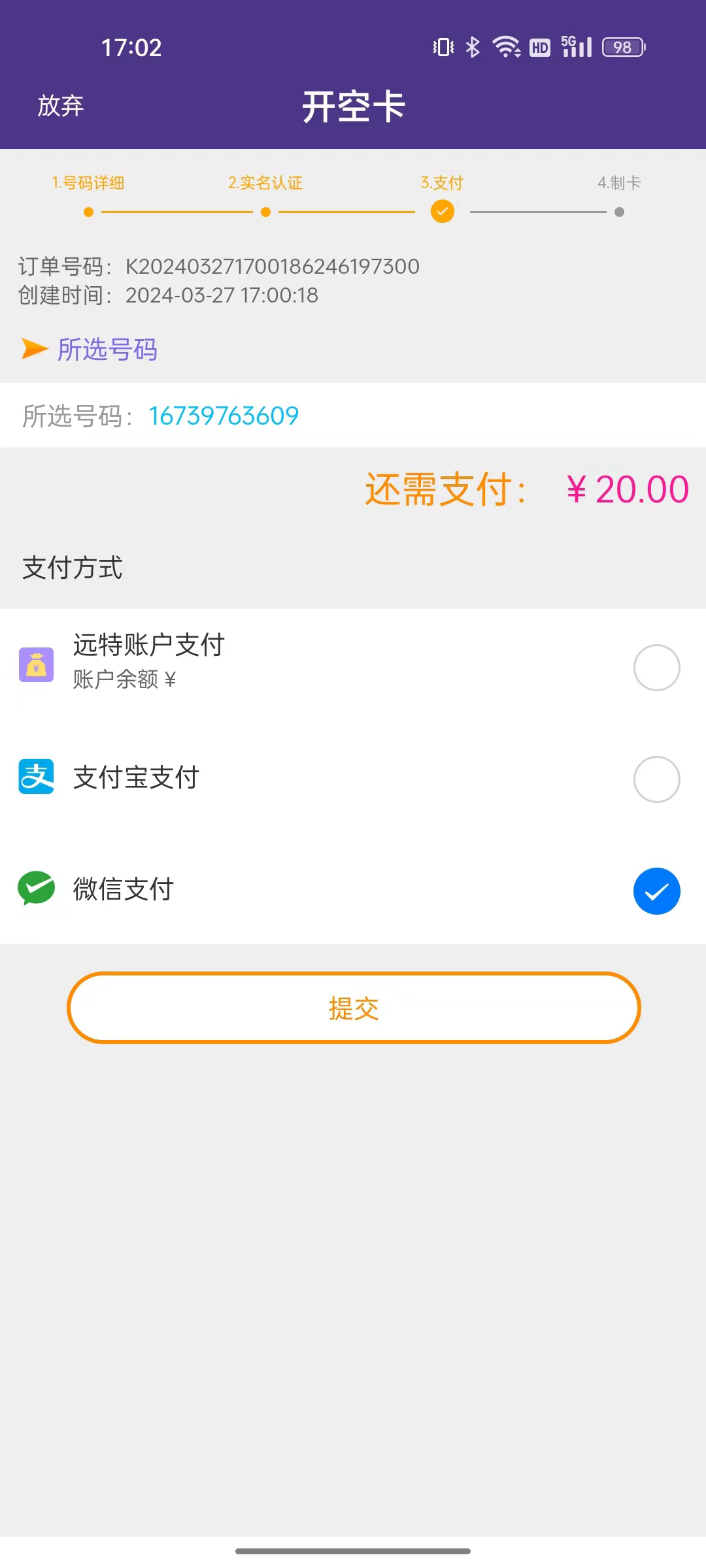Viewport: 706px width, 1568px height.
Task: Submit the order with 提交
Action: click(x=354, y=1008)
